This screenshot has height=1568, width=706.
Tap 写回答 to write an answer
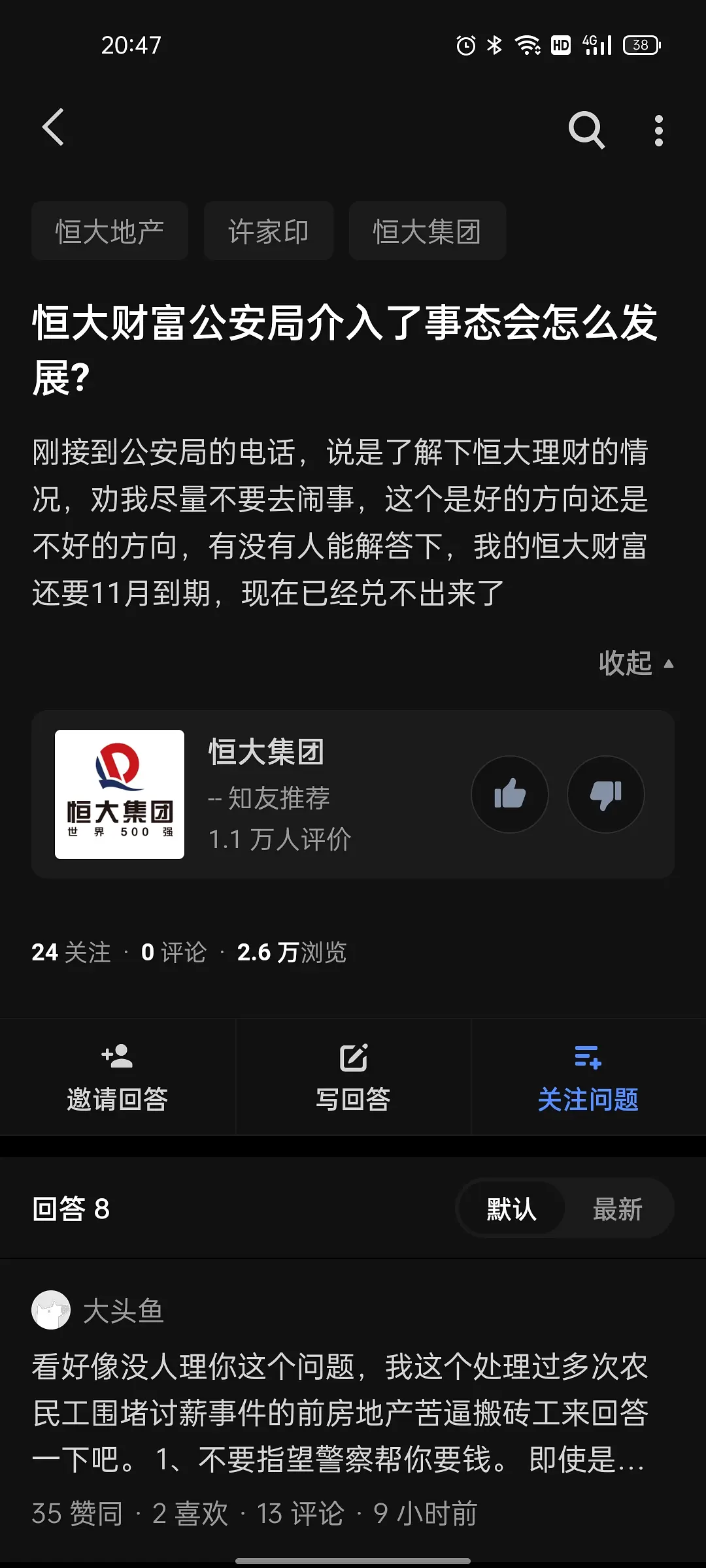pos(353,1077)
